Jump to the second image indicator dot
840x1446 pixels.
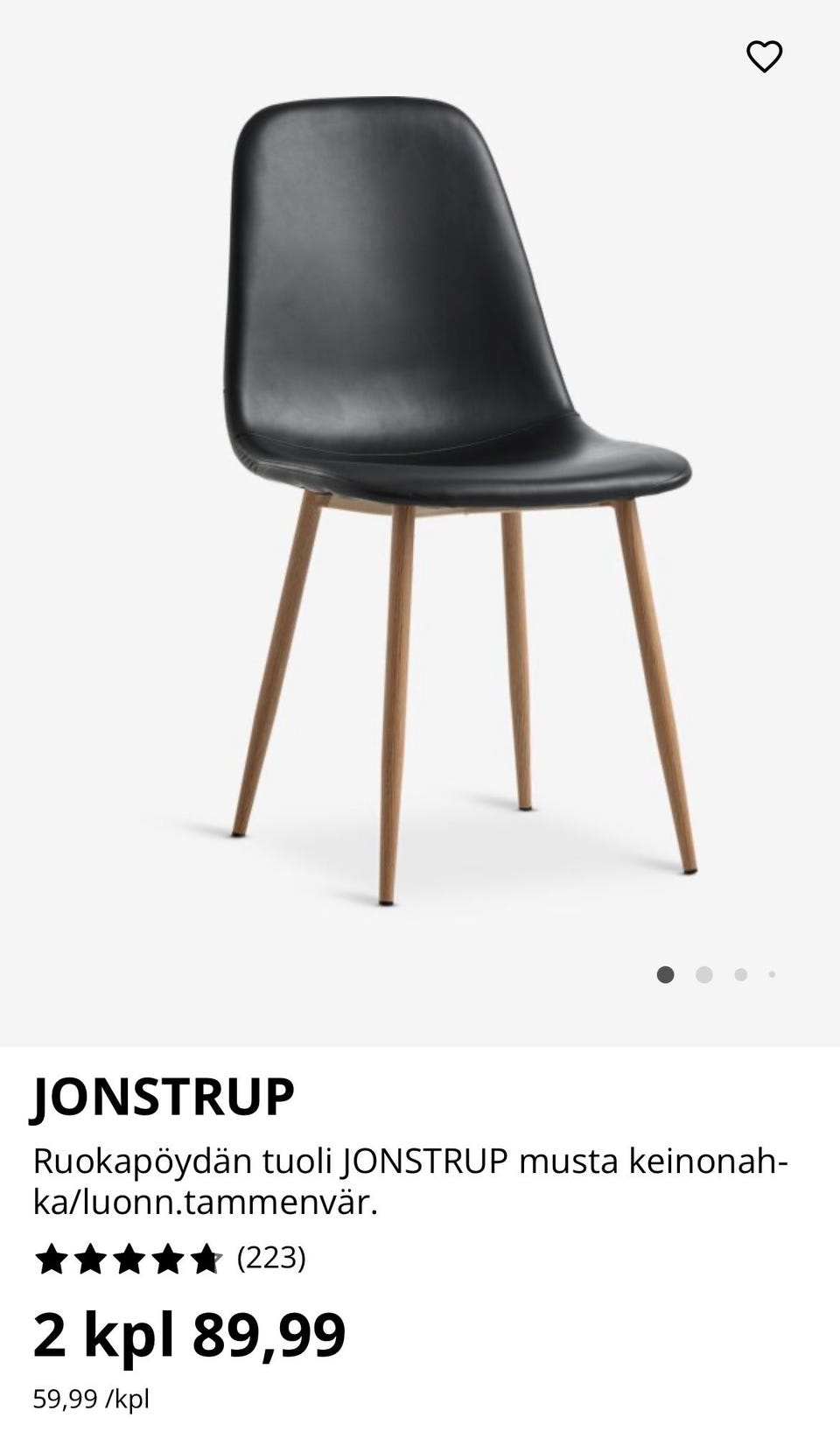(x=703, y=975)
